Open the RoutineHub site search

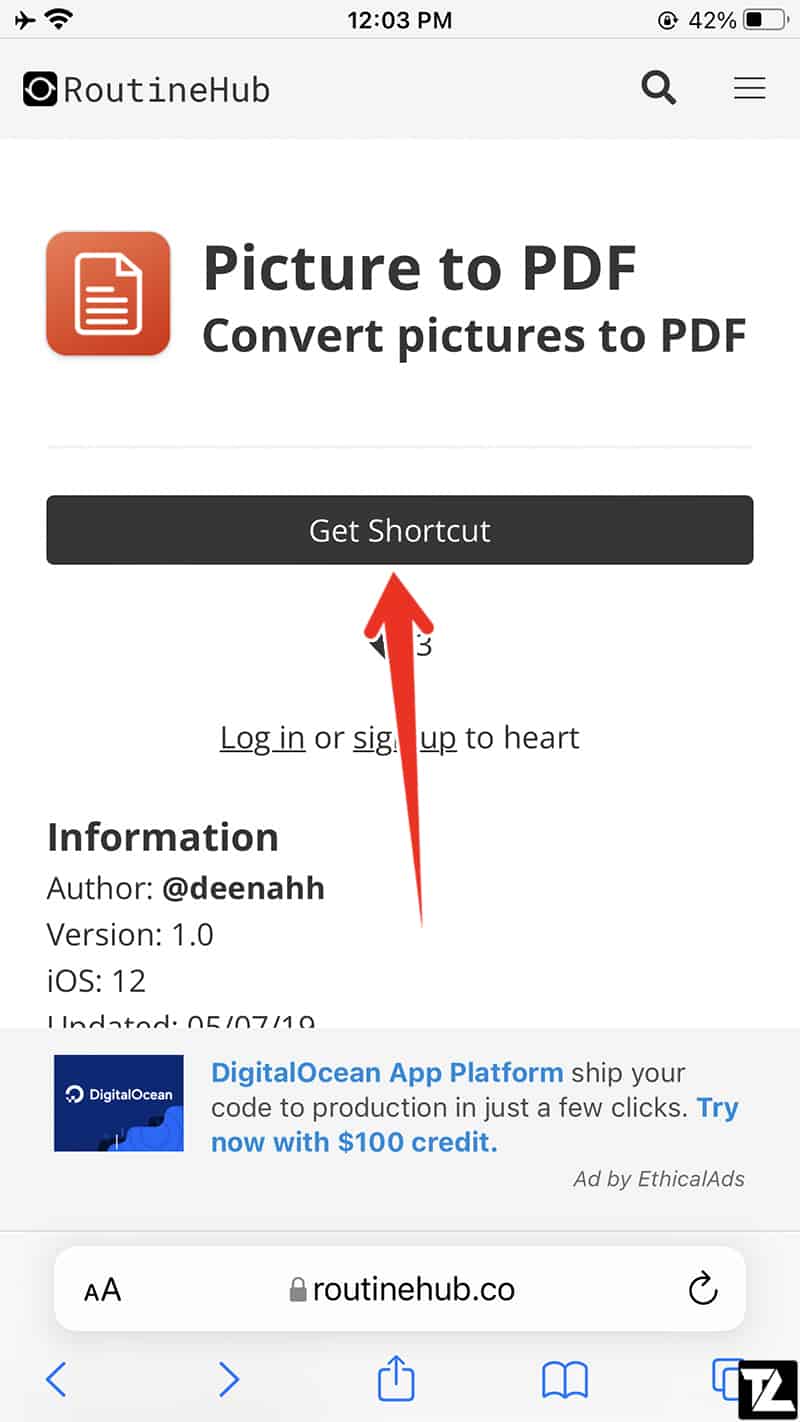(658, 88)
